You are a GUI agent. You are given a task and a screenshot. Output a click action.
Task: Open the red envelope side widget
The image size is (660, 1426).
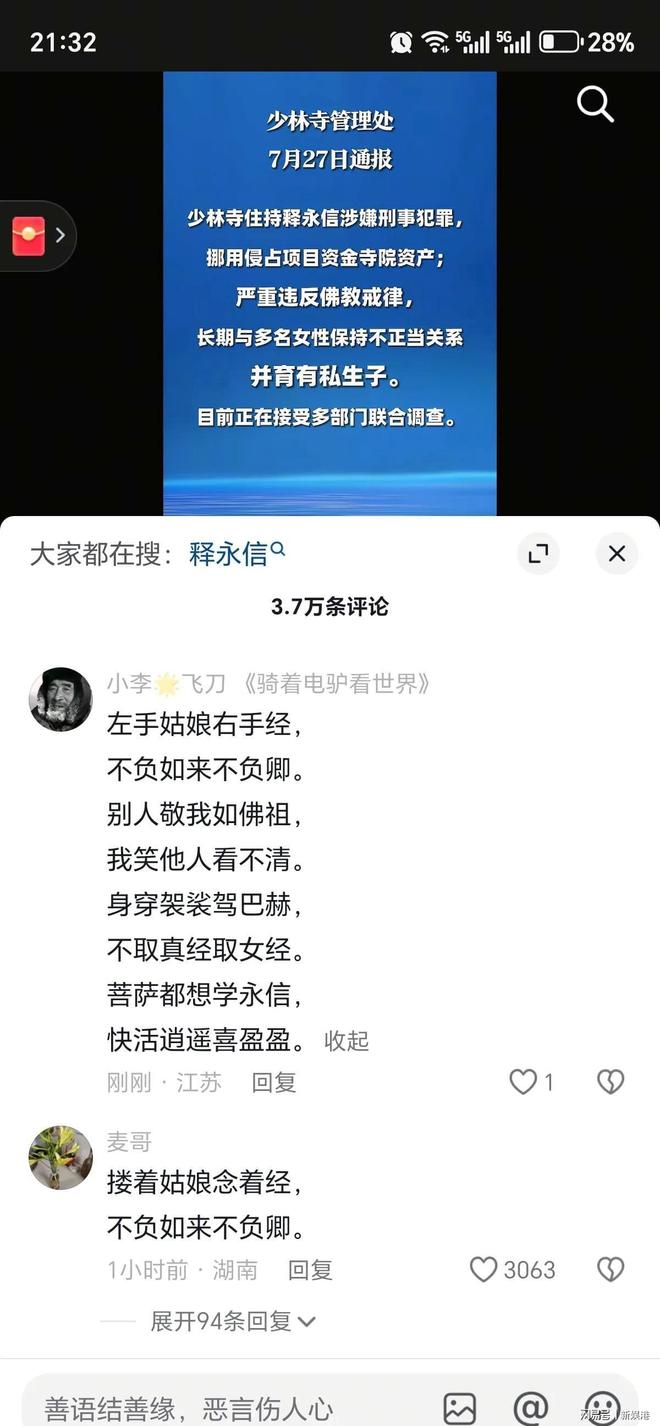(37, 236)
